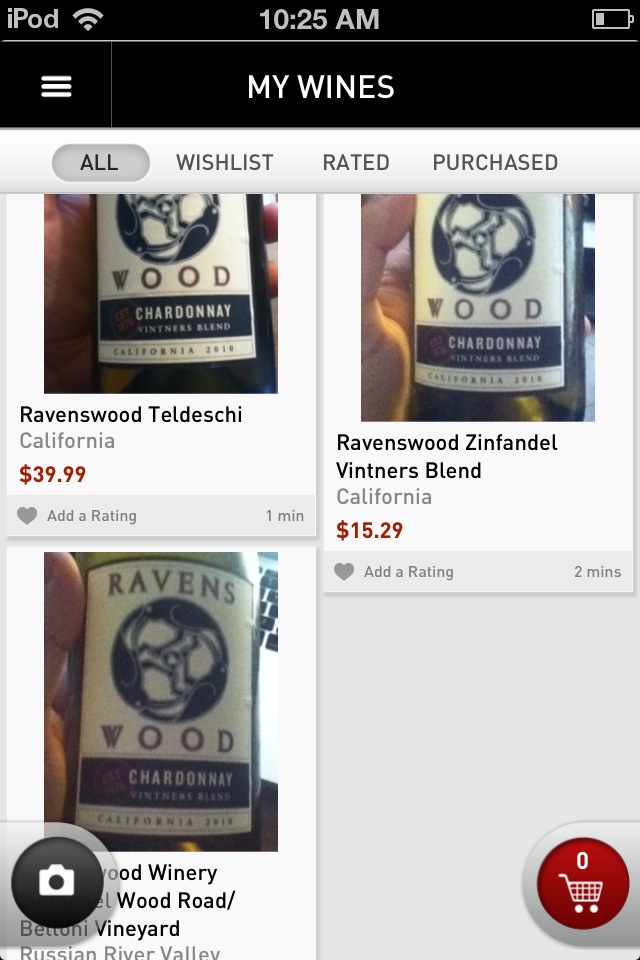Add a rating to Ravenswood Teldeschi
Viewport: 640px width, 960px height.
(78, 516)
